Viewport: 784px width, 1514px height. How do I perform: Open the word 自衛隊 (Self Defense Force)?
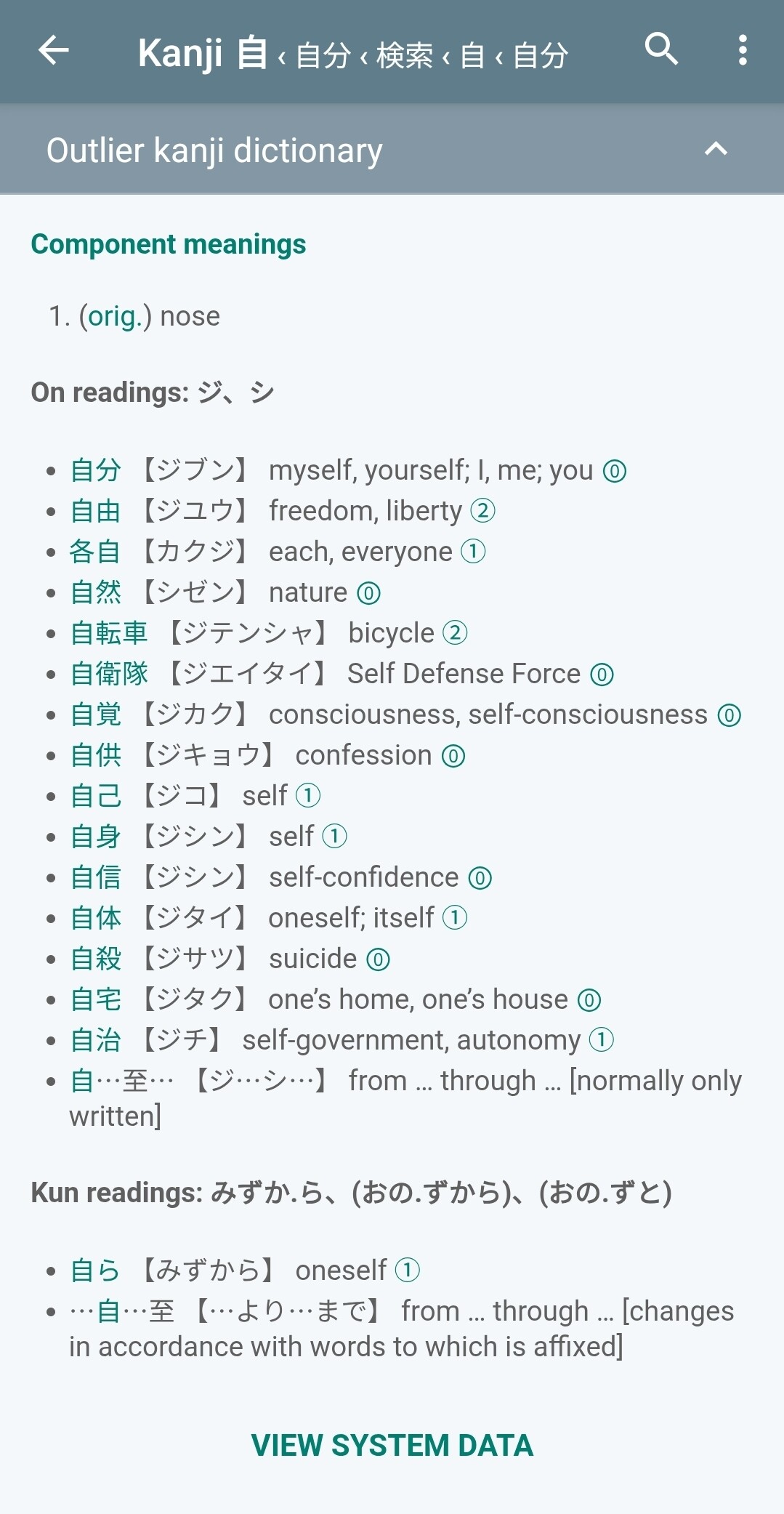[109, 674]
